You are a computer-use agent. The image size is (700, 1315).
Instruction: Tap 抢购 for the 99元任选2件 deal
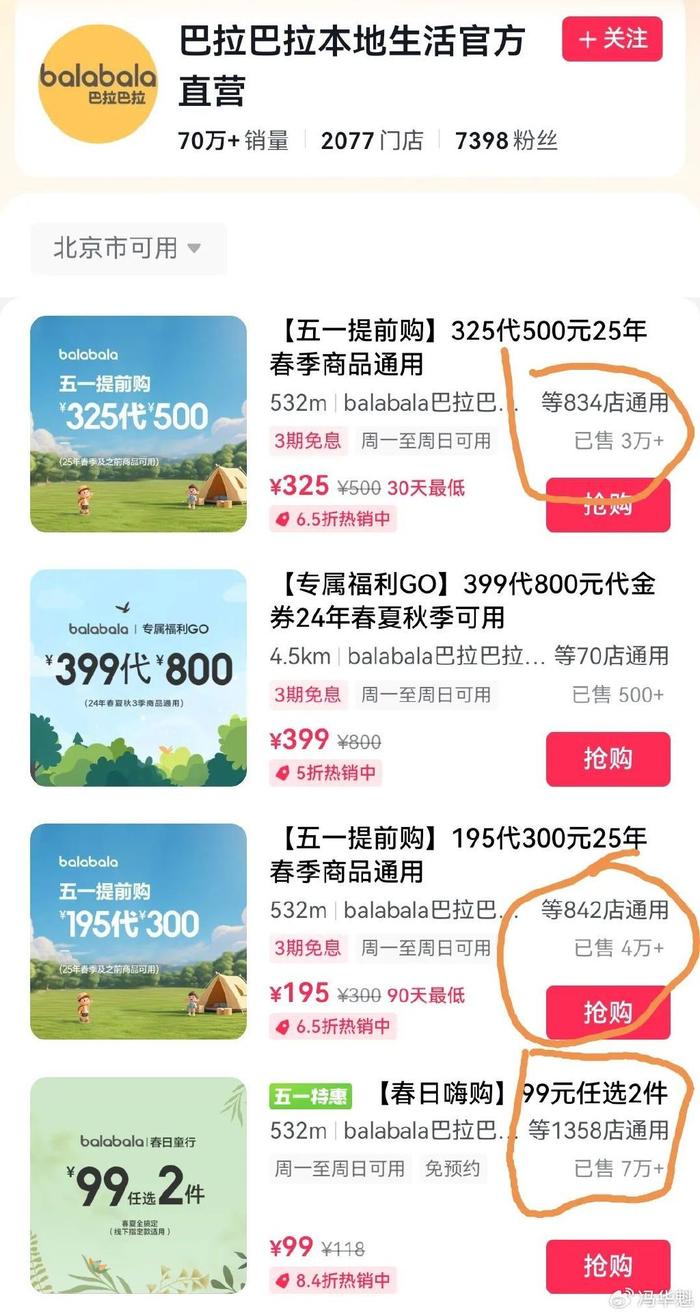pyautogui.click(x=607, y=1266)
